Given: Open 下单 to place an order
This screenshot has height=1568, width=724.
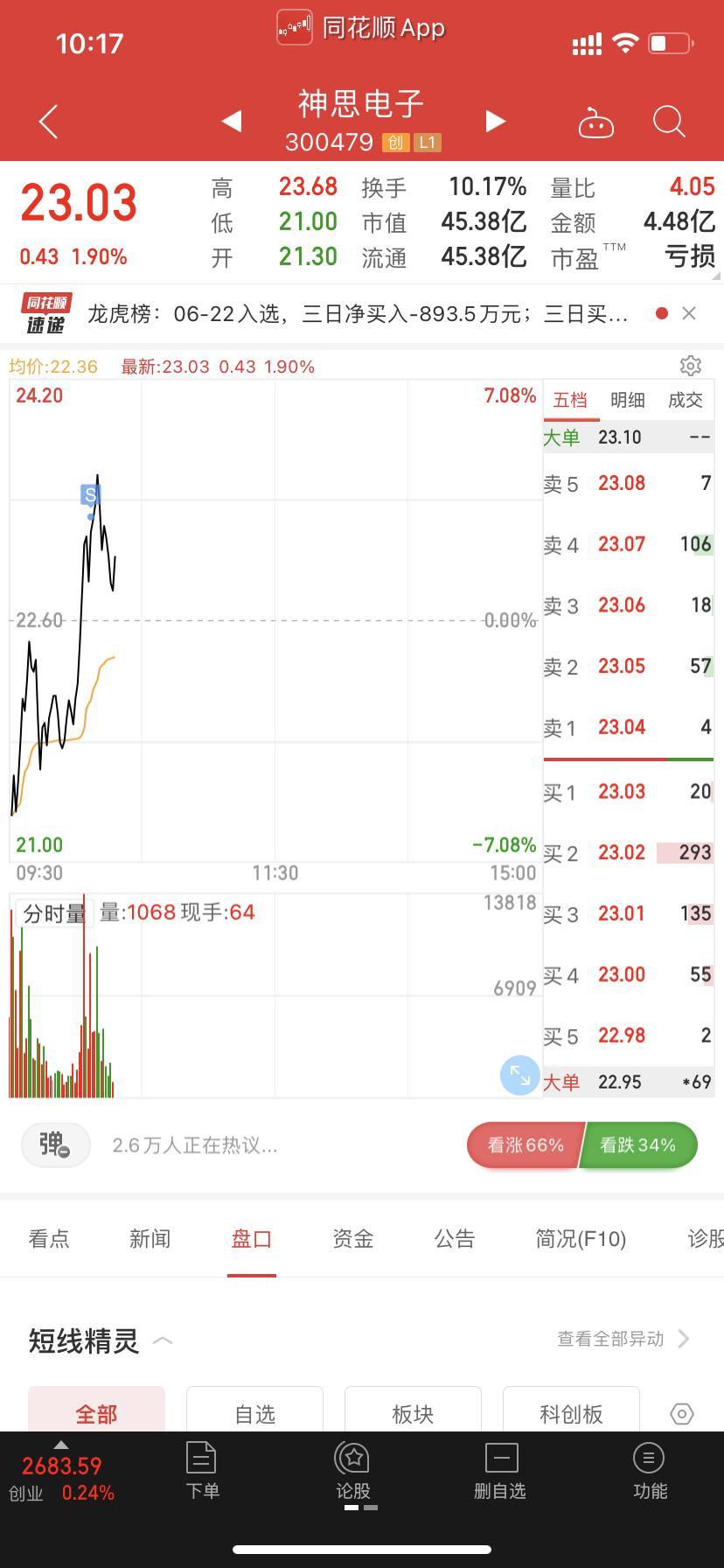Looking at the screenshot, I should pos(202,1471).
